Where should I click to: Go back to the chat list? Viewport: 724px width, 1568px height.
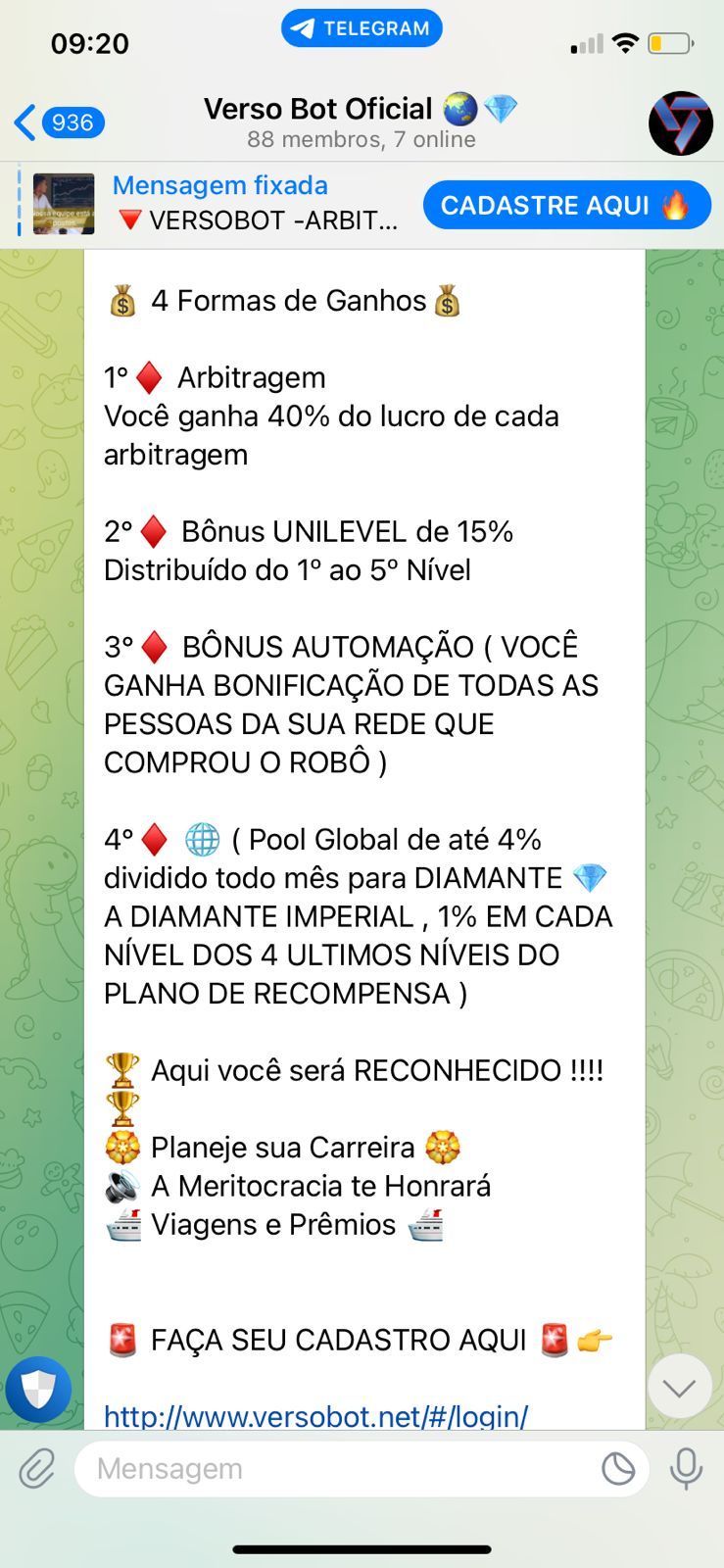pos(59,122)
